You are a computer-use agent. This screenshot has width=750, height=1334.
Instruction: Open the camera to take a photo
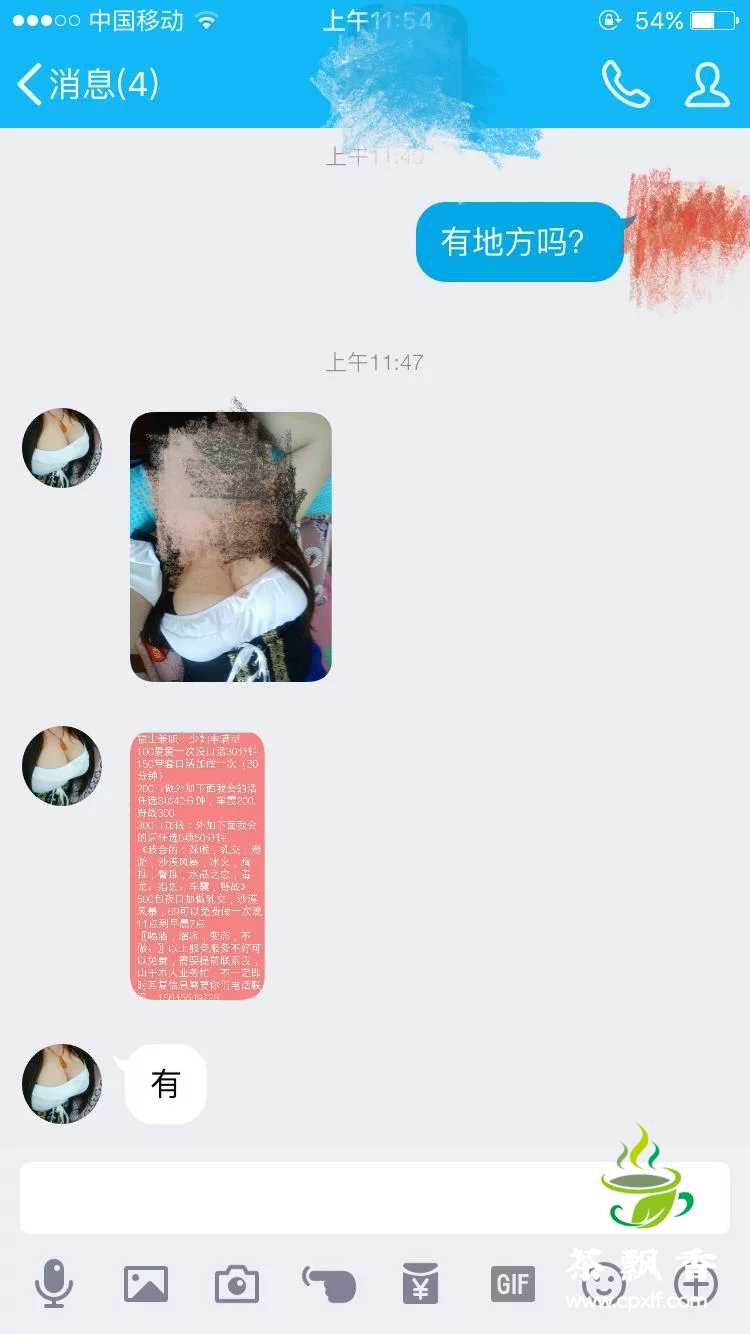point(237,1283)
